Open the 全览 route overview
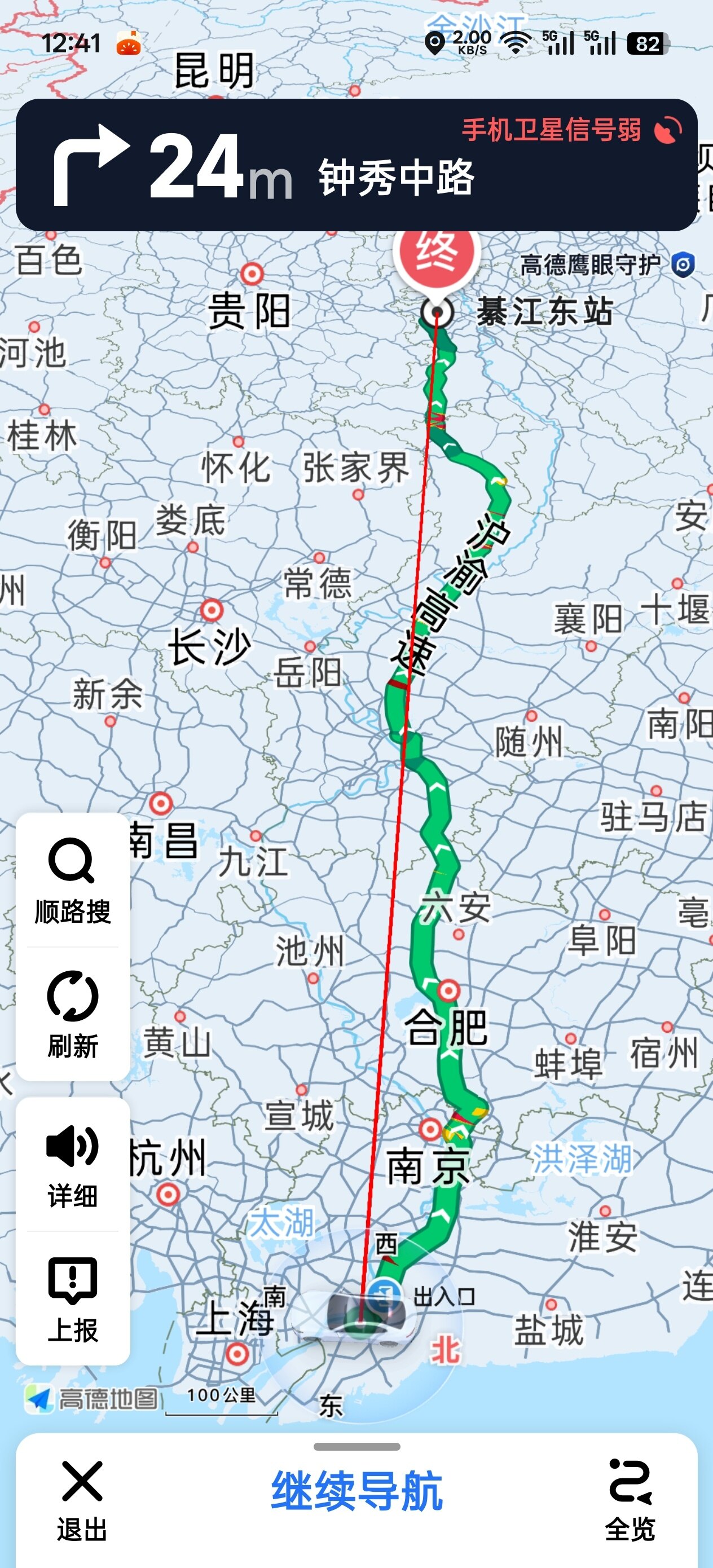This screenshot has width=713, height=1568. 630,1499
